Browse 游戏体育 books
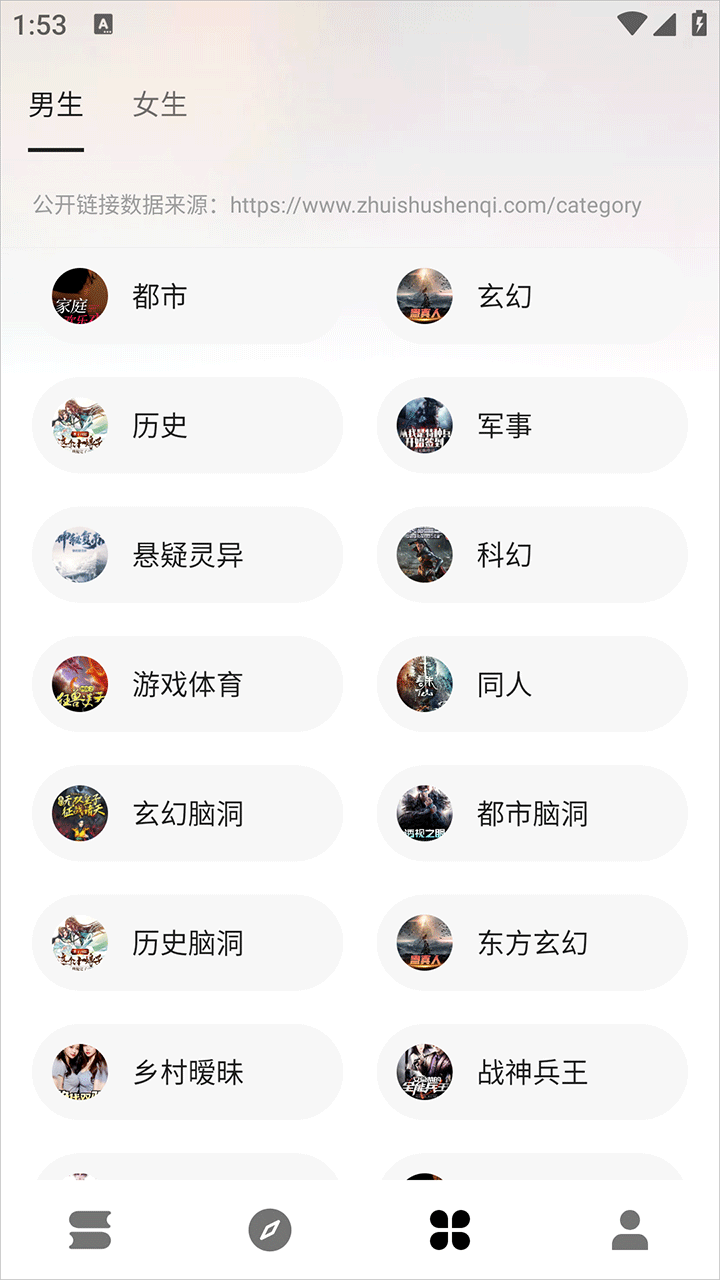720x1280 pixels. (187, 685)
